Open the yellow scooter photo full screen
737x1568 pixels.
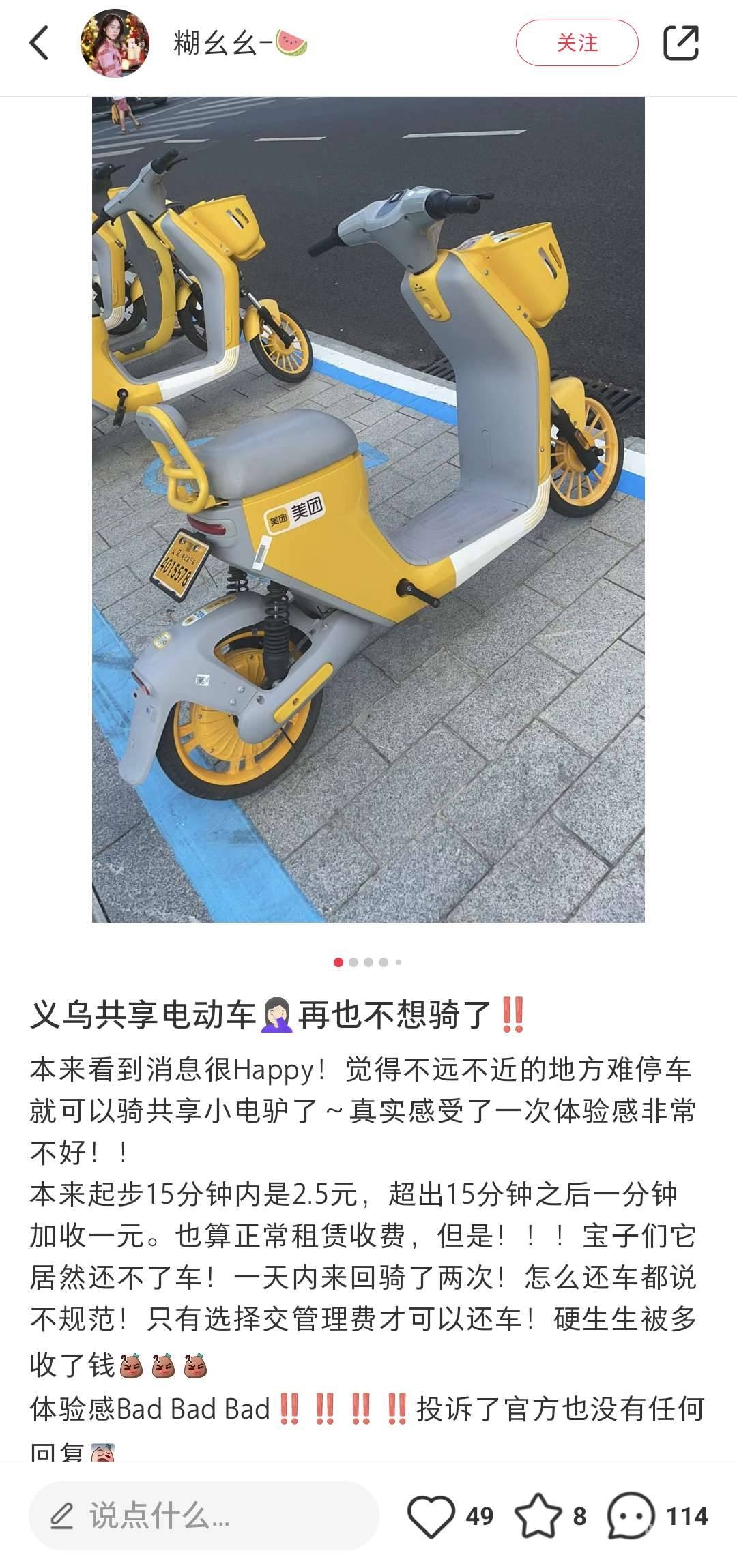point(369,509)
